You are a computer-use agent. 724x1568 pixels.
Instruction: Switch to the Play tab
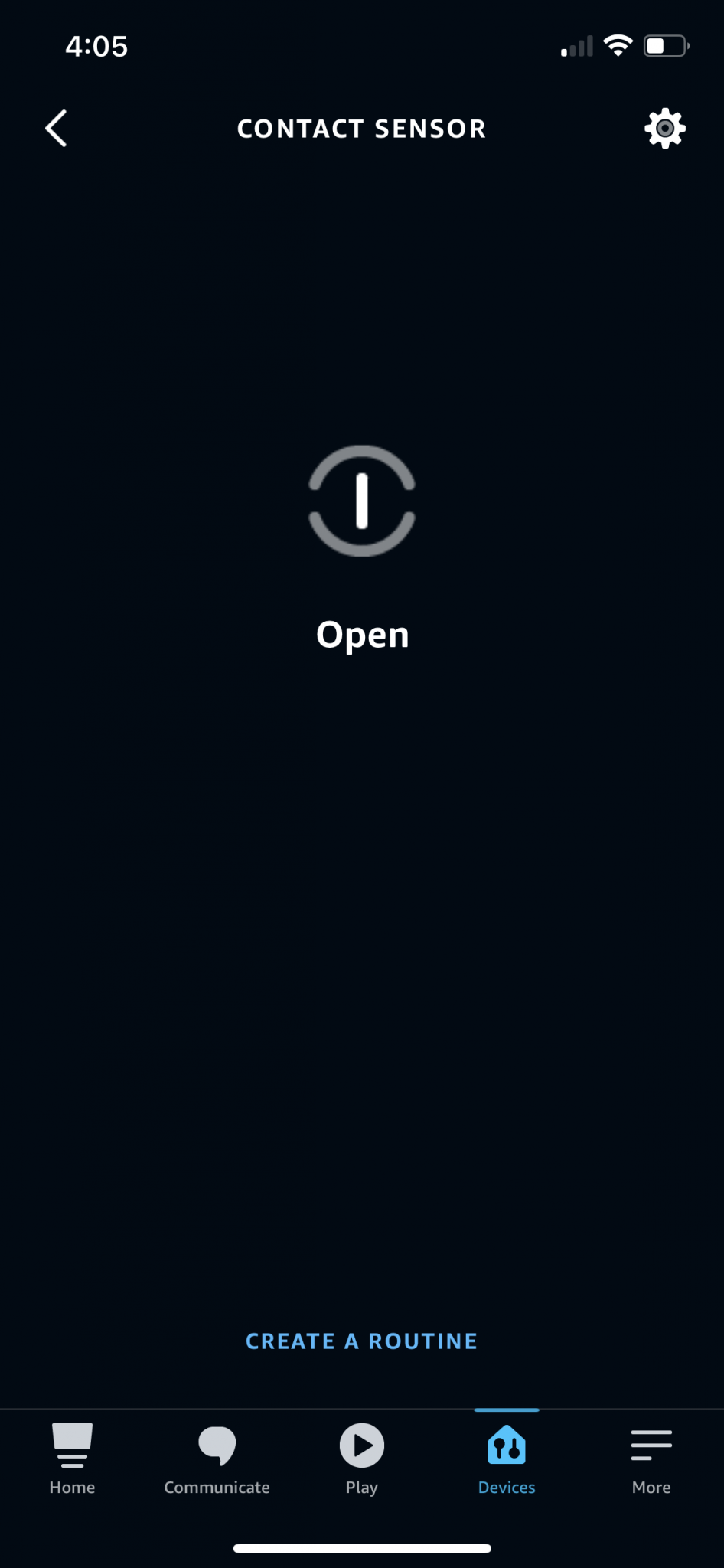(361, 1458)
